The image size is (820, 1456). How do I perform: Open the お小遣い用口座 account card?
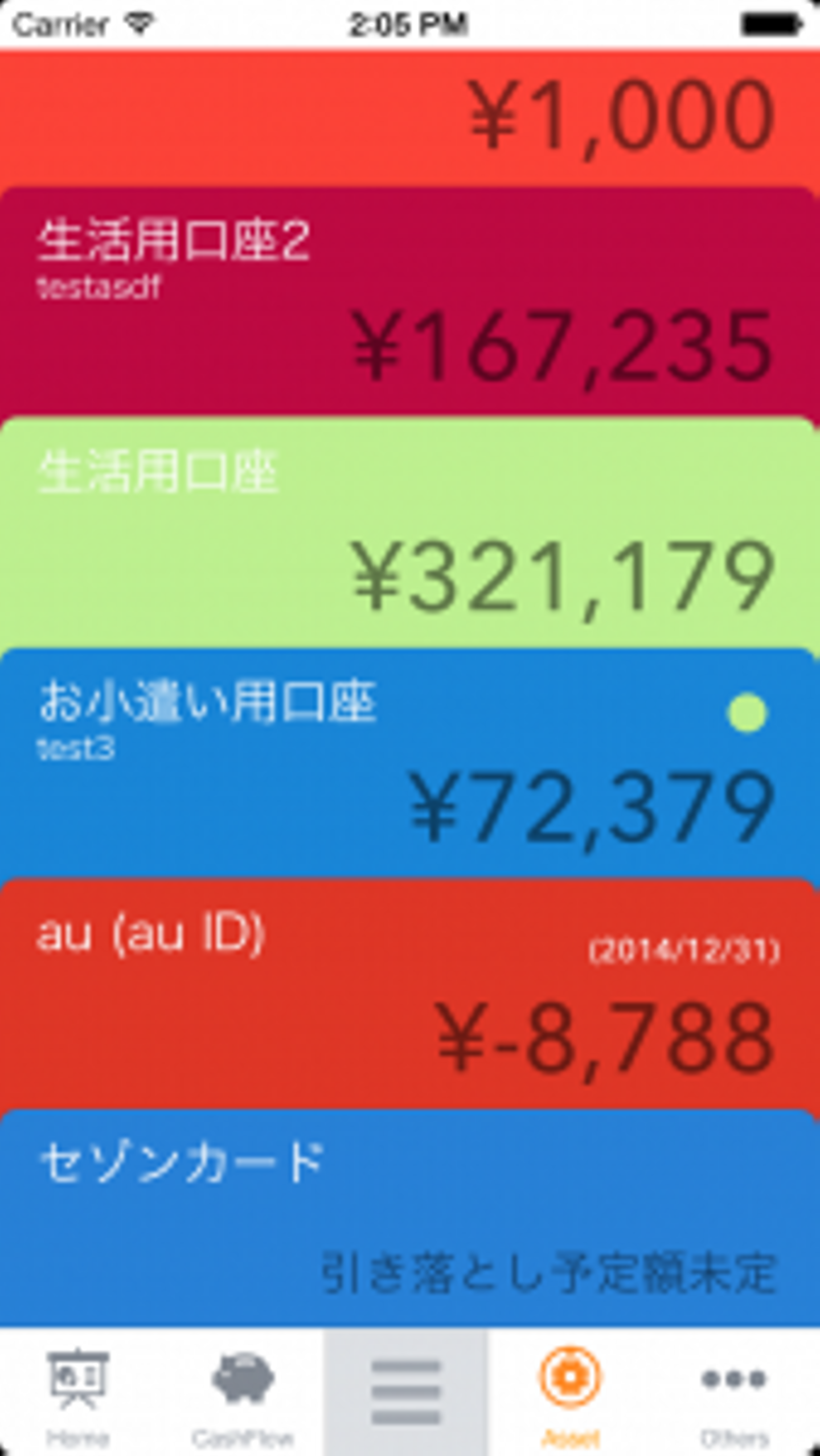410,763
